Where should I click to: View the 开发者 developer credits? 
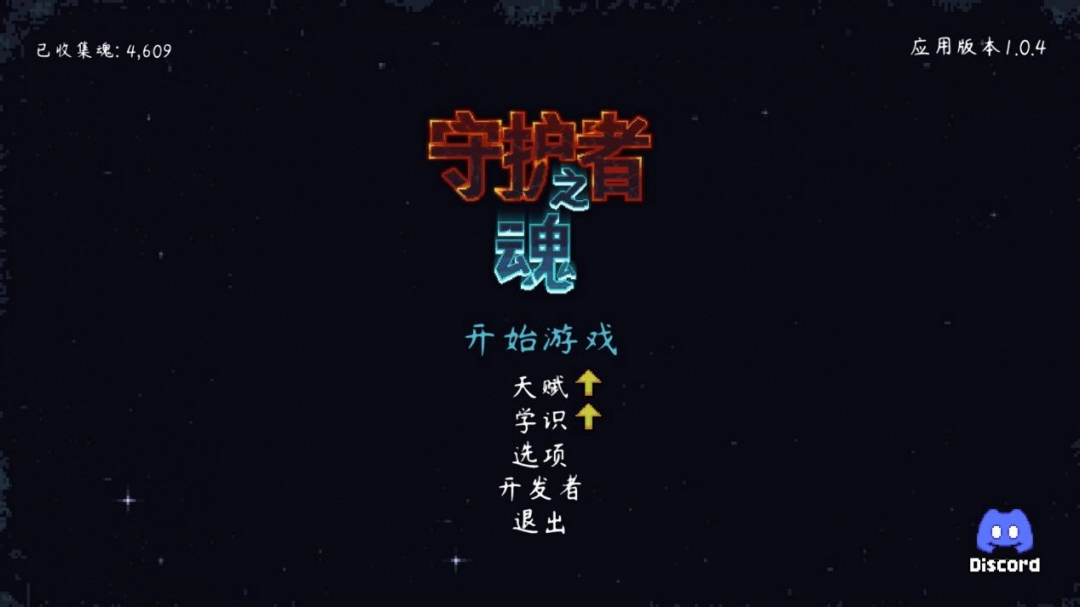coord(540,489)
